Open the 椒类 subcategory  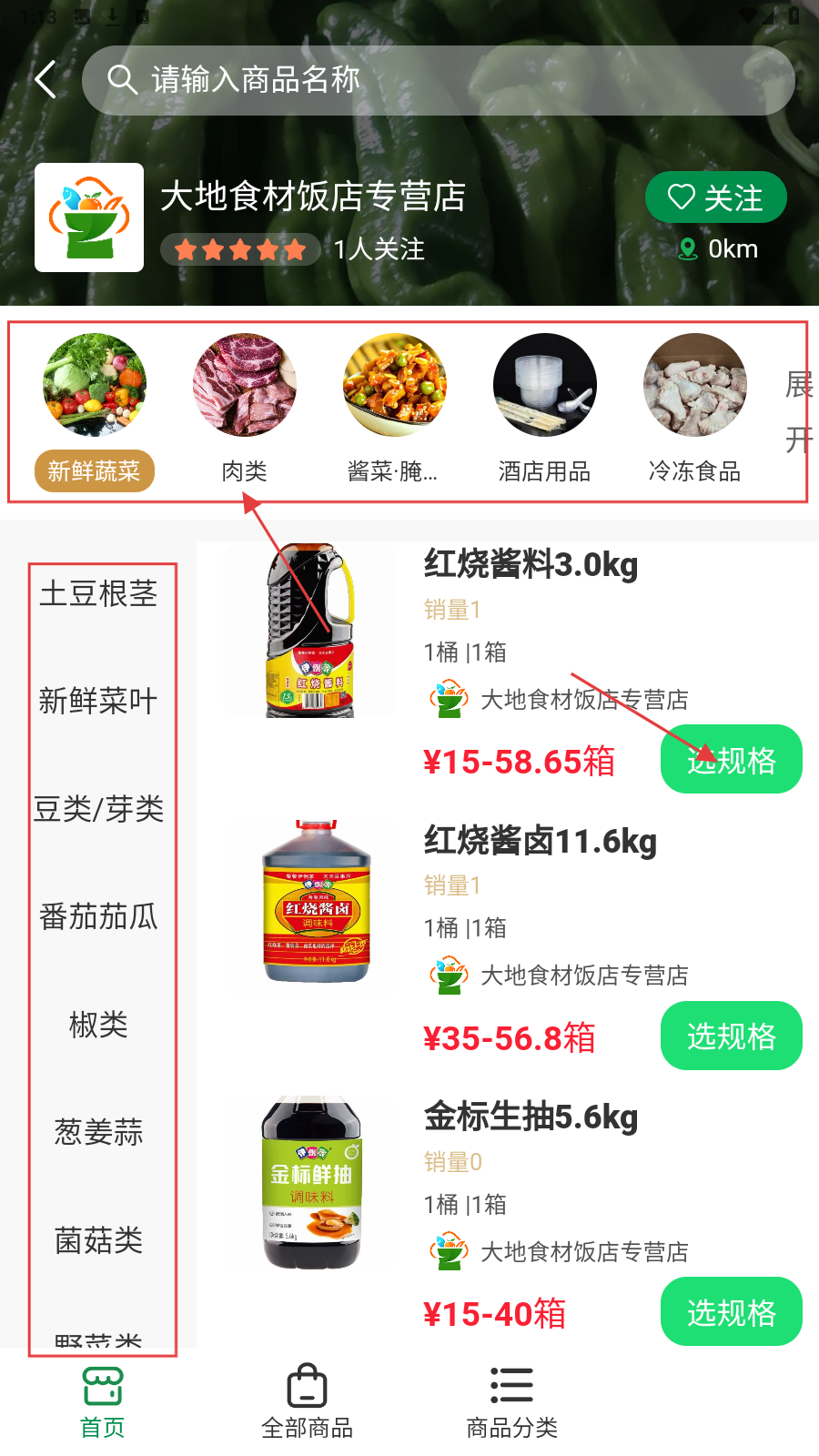point(98,1025)
